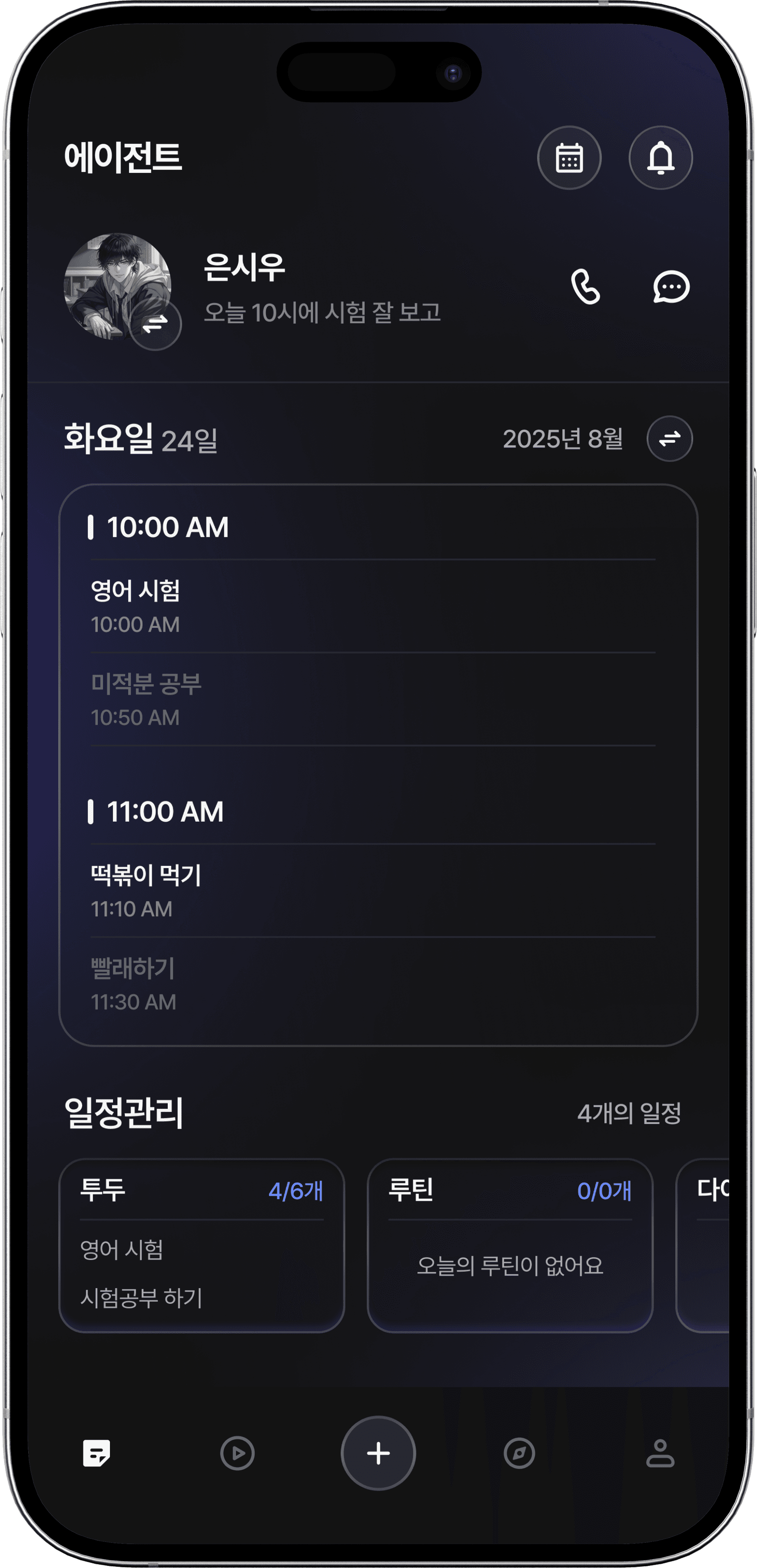Open the calendar icon in the header

[569, 158]
